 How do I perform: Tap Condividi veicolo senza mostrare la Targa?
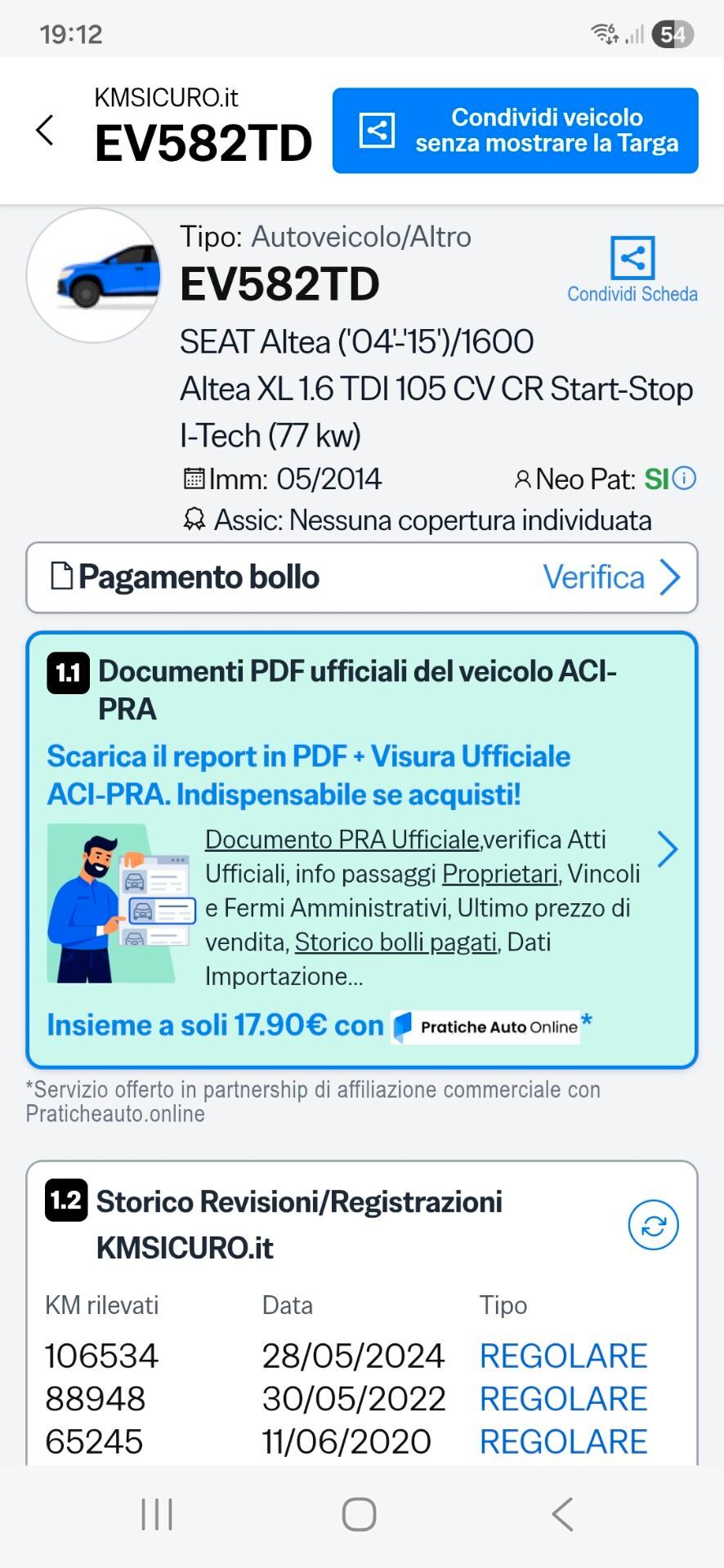[515, 131]
